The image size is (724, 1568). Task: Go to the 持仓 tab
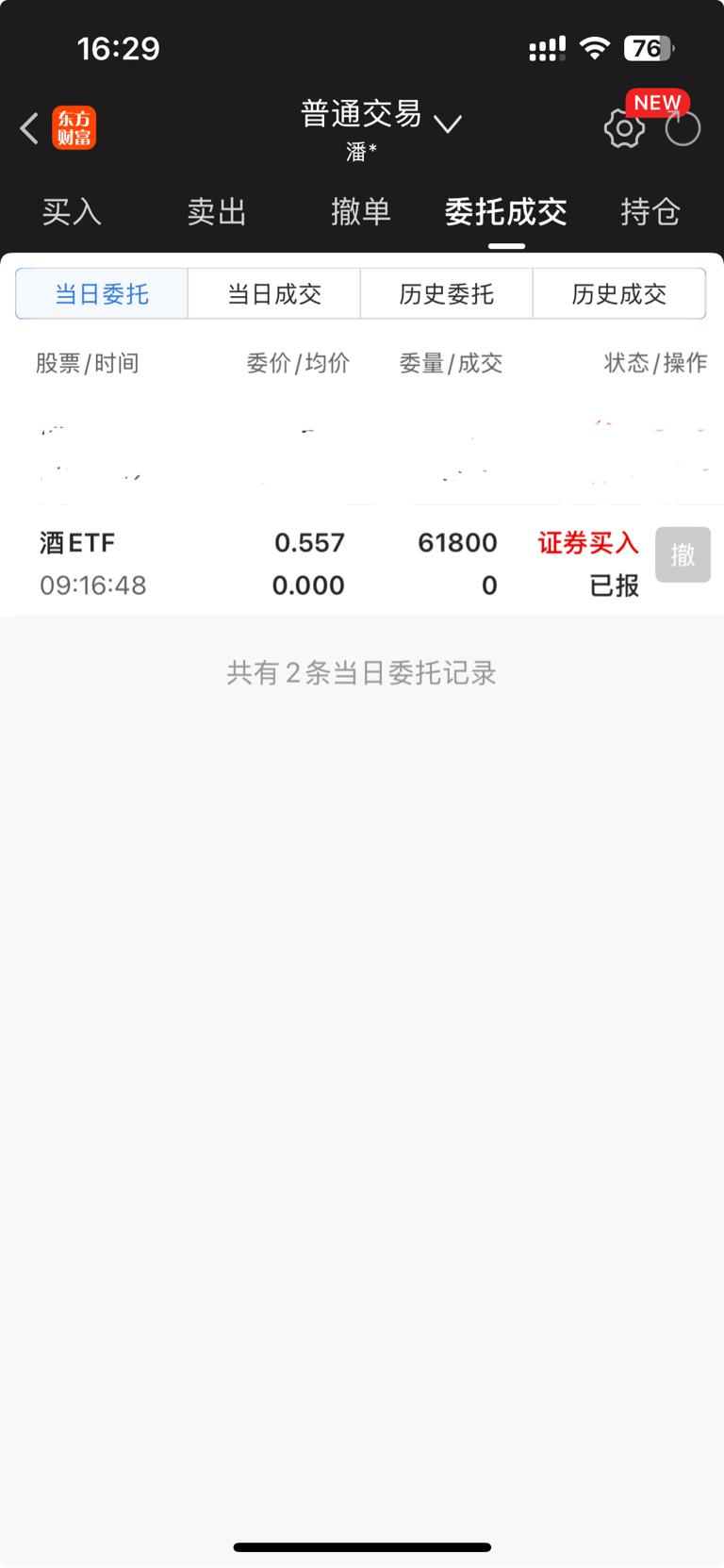(650, 212)
